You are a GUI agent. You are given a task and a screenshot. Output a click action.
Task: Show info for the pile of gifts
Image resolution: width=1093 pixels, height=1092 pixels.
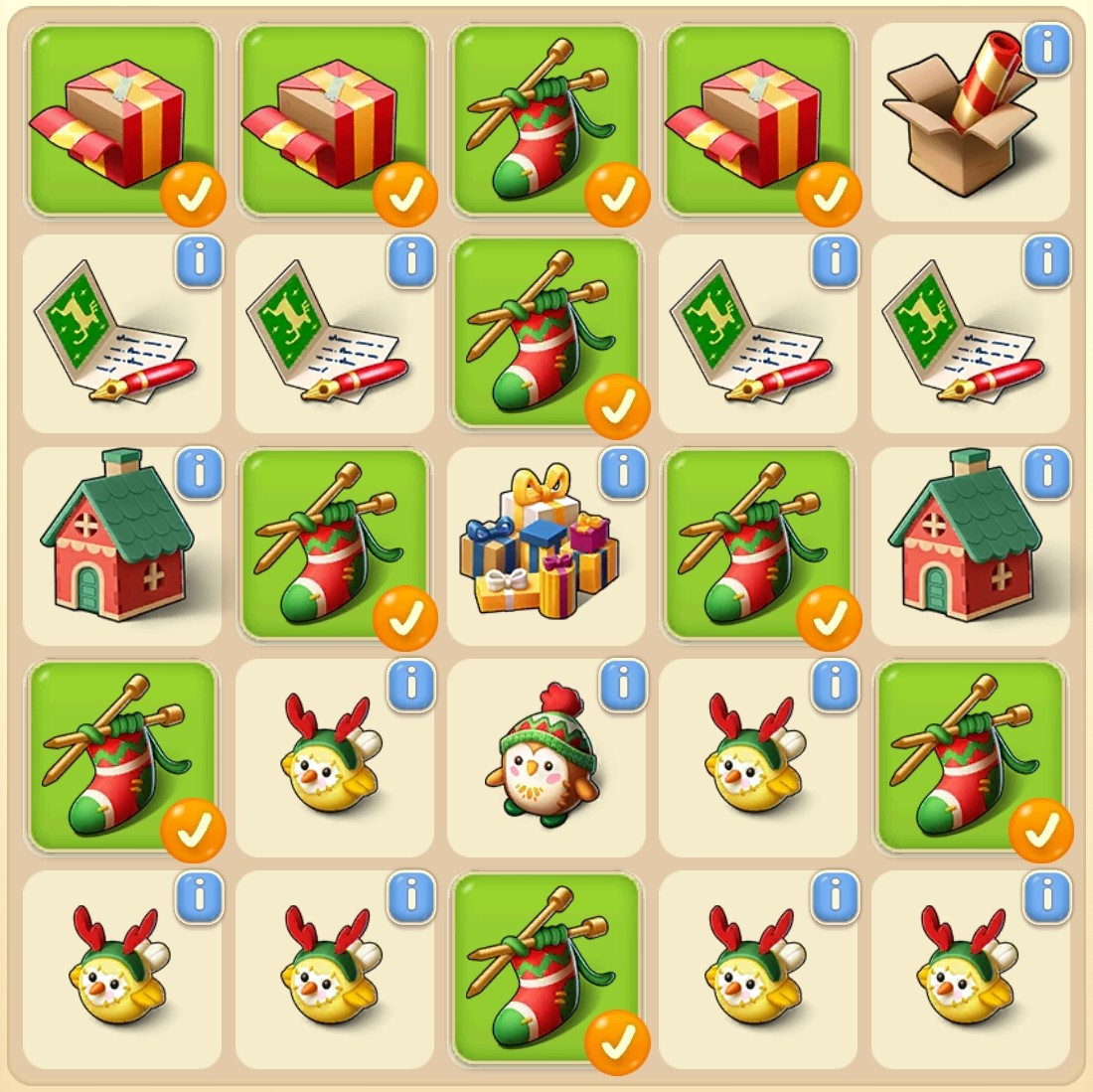(x=623, y=472)
